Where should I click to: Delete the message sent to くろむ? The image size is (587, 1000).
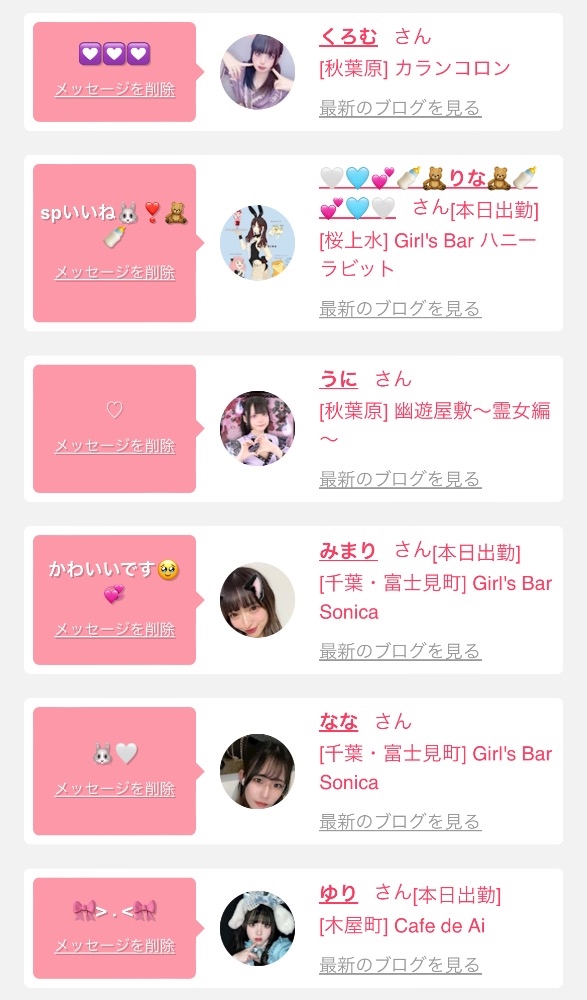tap(115, 89)
